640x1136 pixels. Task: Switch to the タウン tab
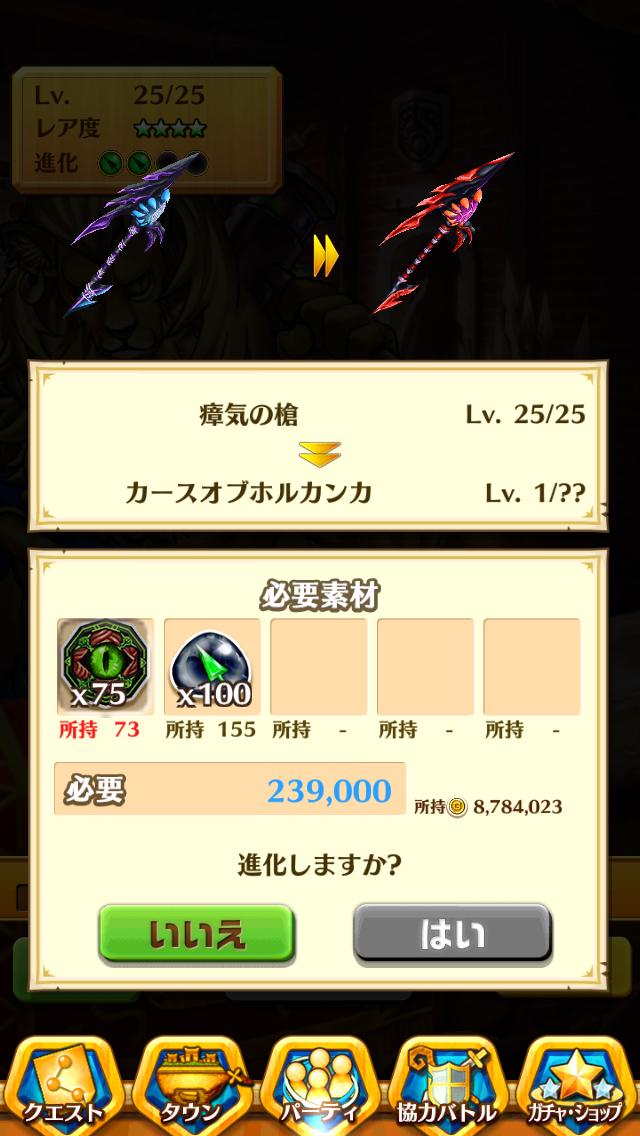point(190,1086)
